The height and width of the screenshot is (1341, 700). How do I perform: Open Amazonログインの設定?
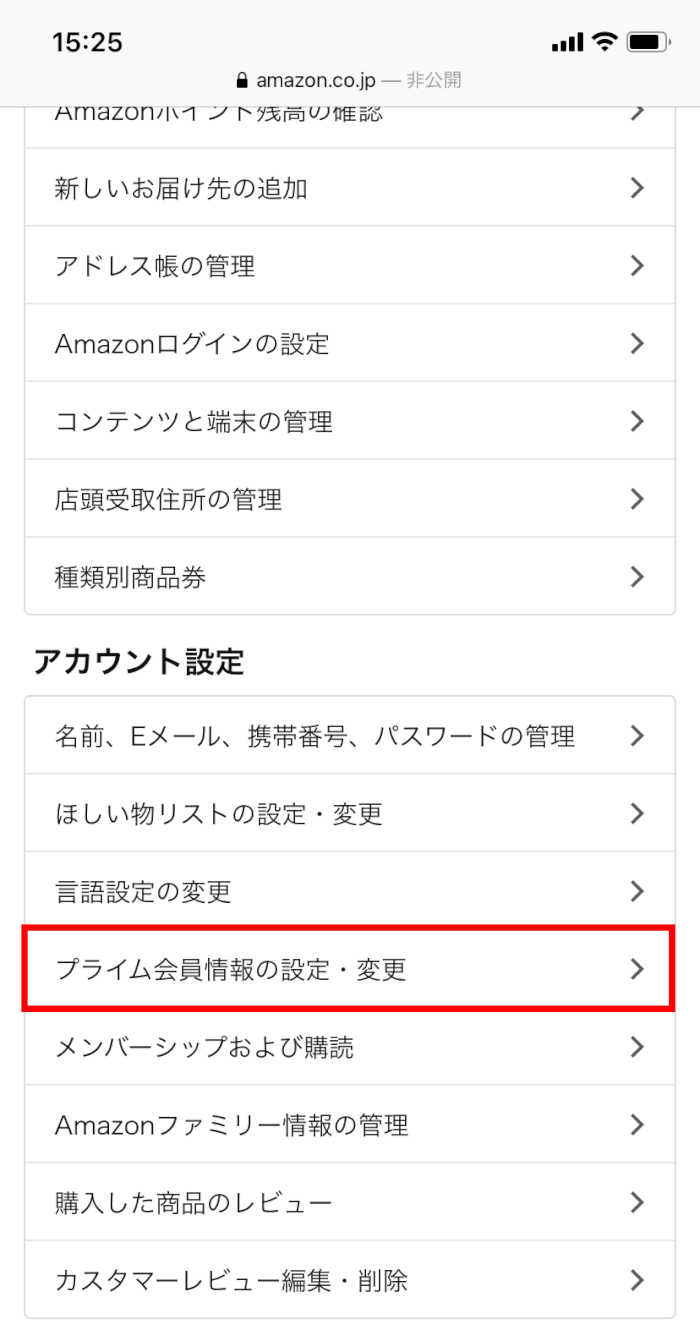tap(349, 343)
